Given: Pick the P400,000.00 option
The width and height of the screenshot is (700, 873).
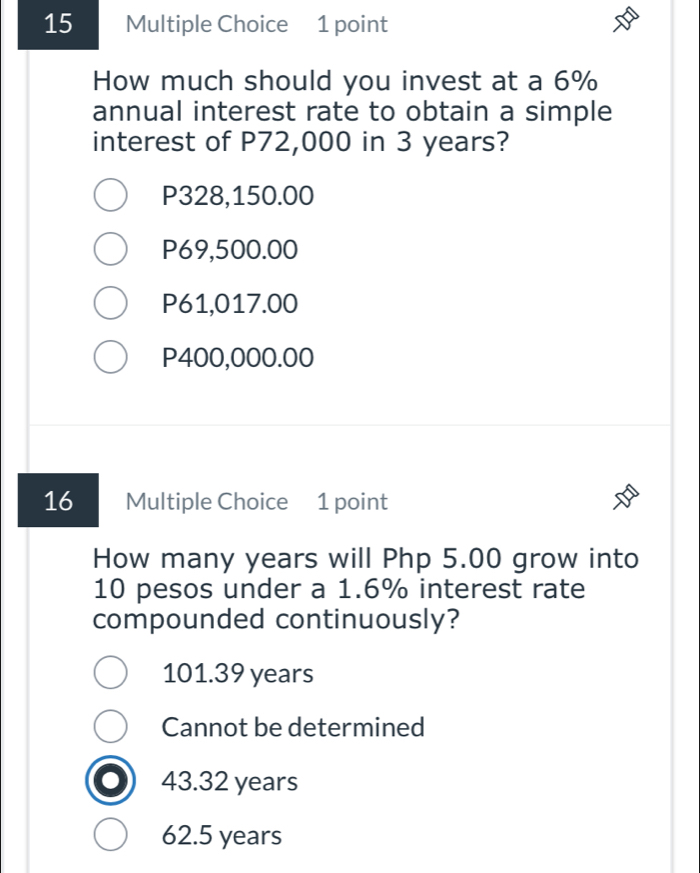Looking at the screenshot, I should 111,357.
